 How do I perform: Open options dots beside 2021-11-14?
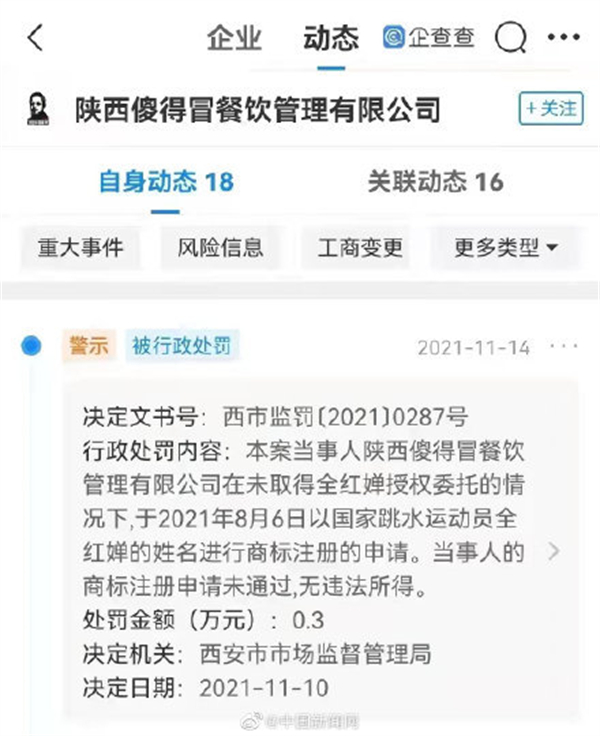point(564,346)
